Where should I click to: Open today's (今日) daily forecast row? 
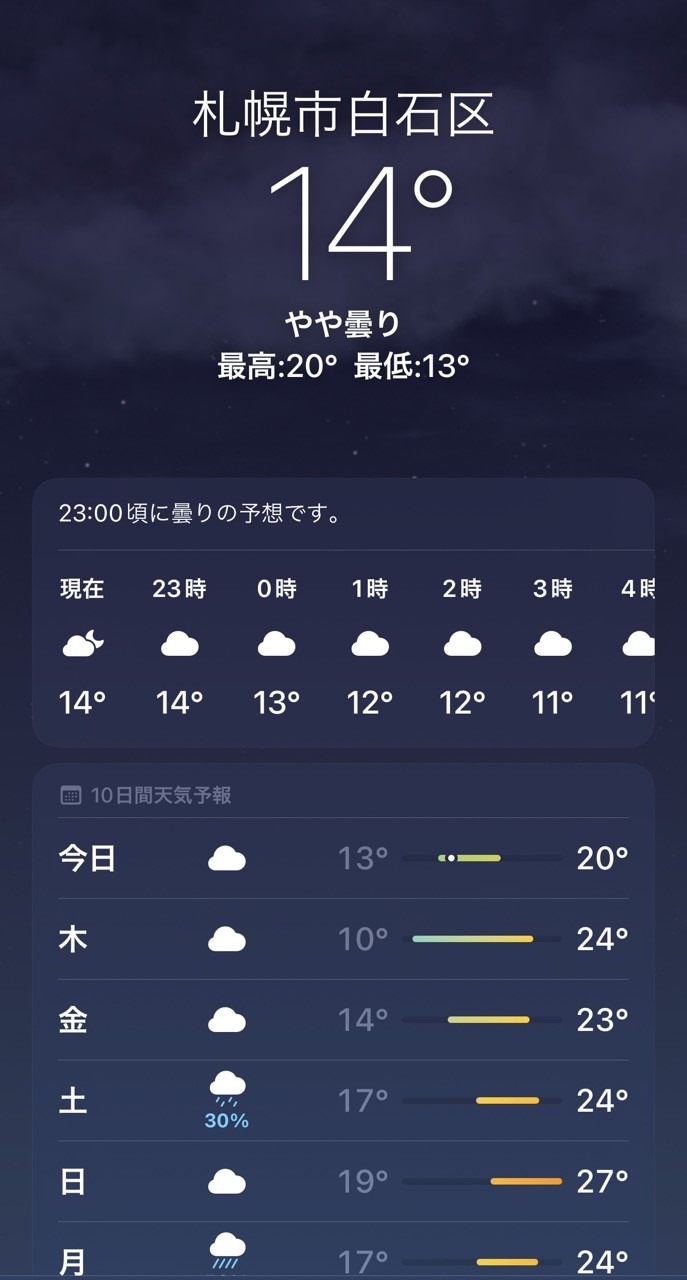[x=343, y=858]
